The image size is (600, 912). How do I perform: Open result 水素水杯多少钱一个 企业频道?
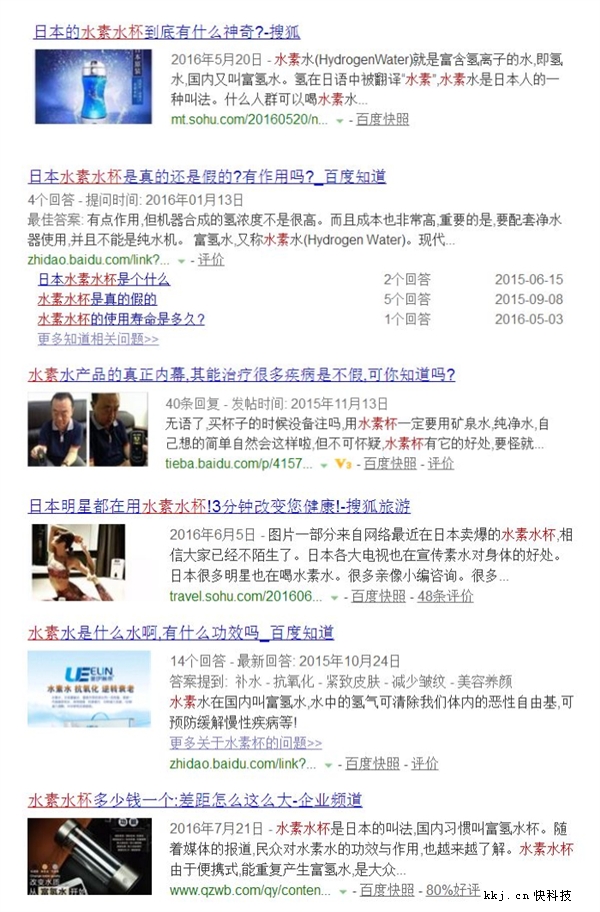click(194, 800)
